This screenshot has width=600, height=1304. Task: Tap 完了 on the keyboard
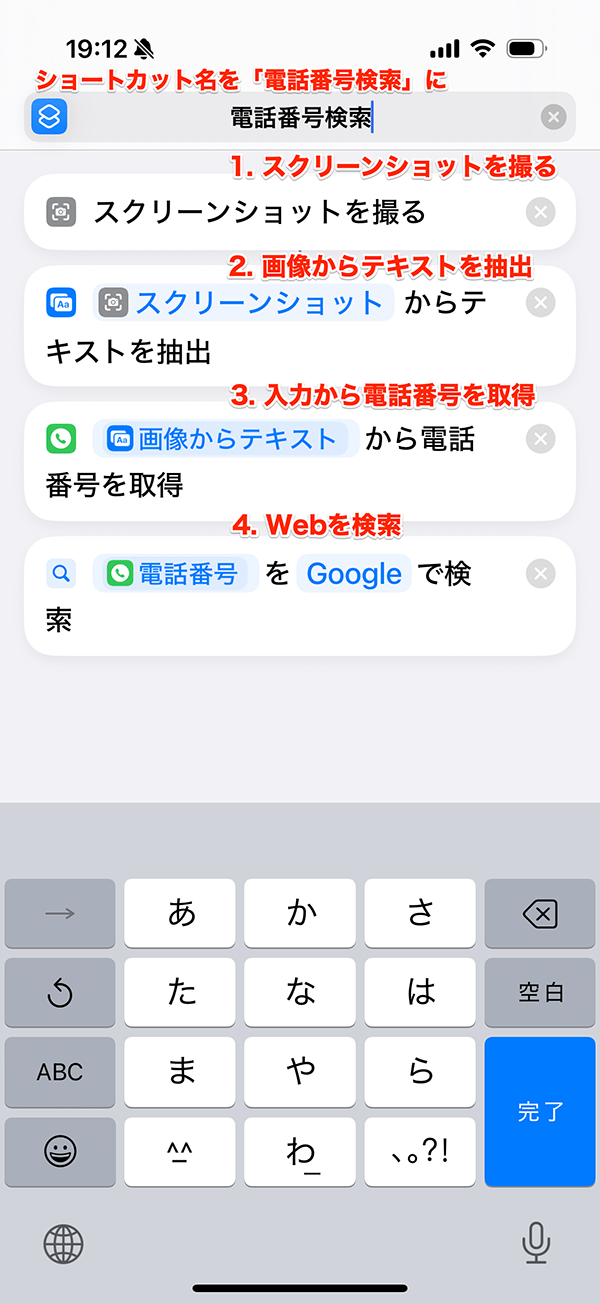pyautogui.click(x=540, y=1111)
